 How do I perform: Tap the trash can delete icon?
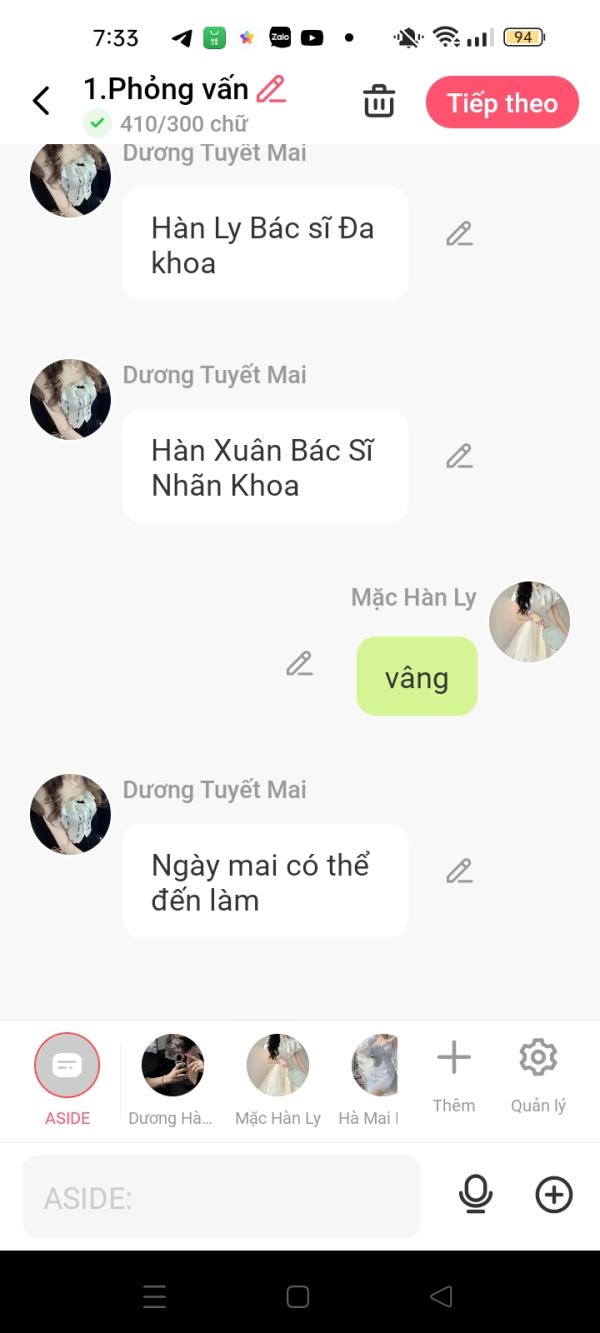pyautogui.click(x=379, y=102)
